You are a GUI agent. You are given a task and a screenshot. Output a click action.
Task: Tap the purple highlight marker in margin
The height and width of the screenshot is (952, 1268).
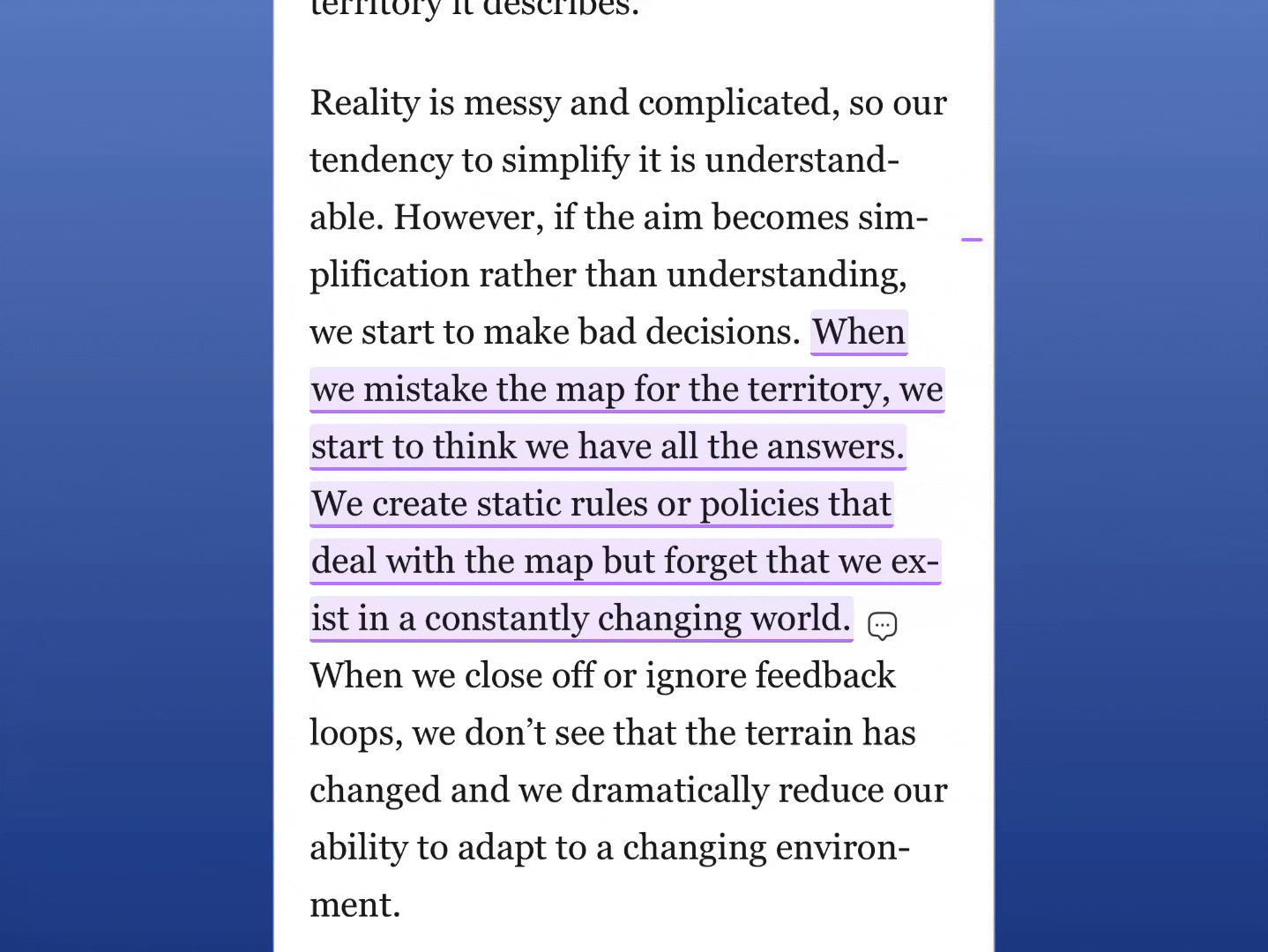point(972,239)
